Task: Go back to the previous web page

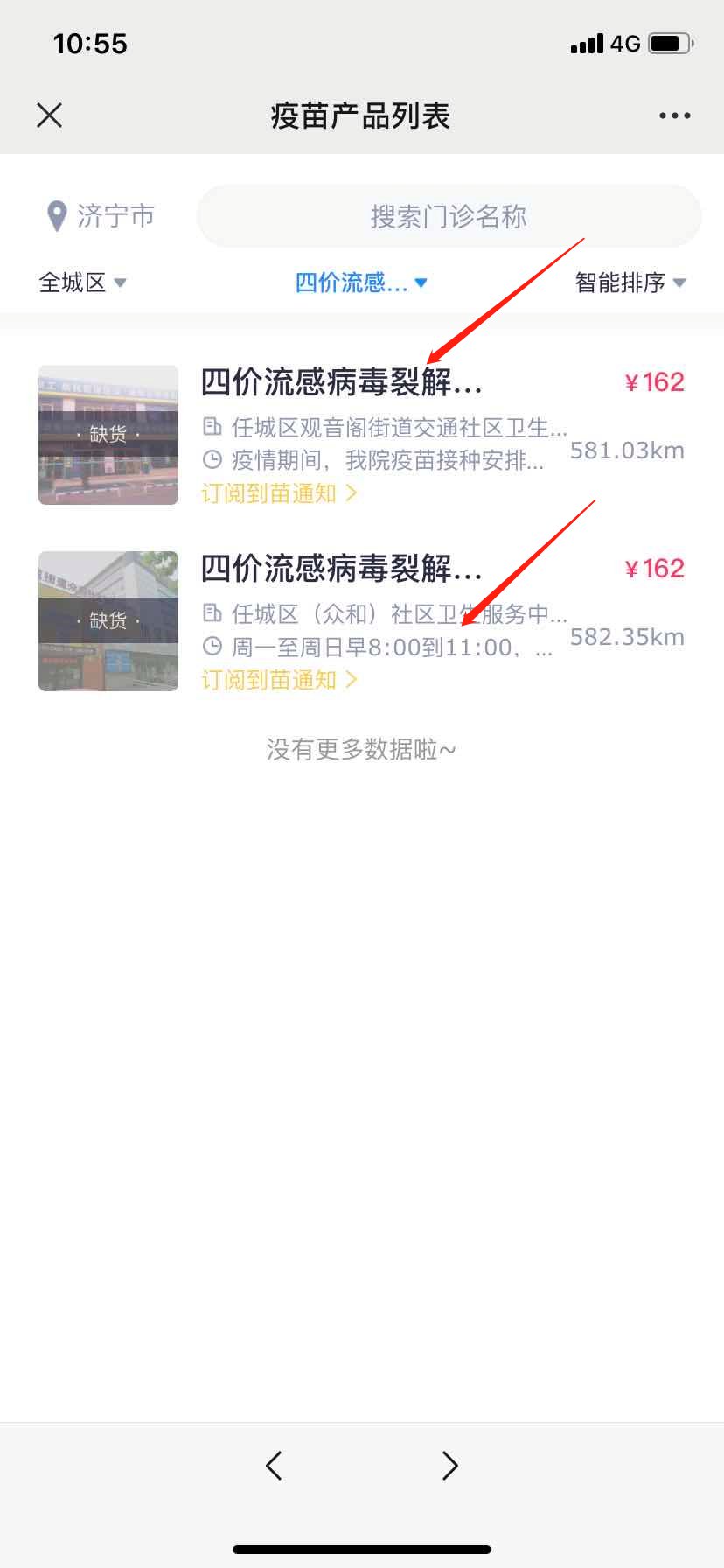Action: (274, 1465)
